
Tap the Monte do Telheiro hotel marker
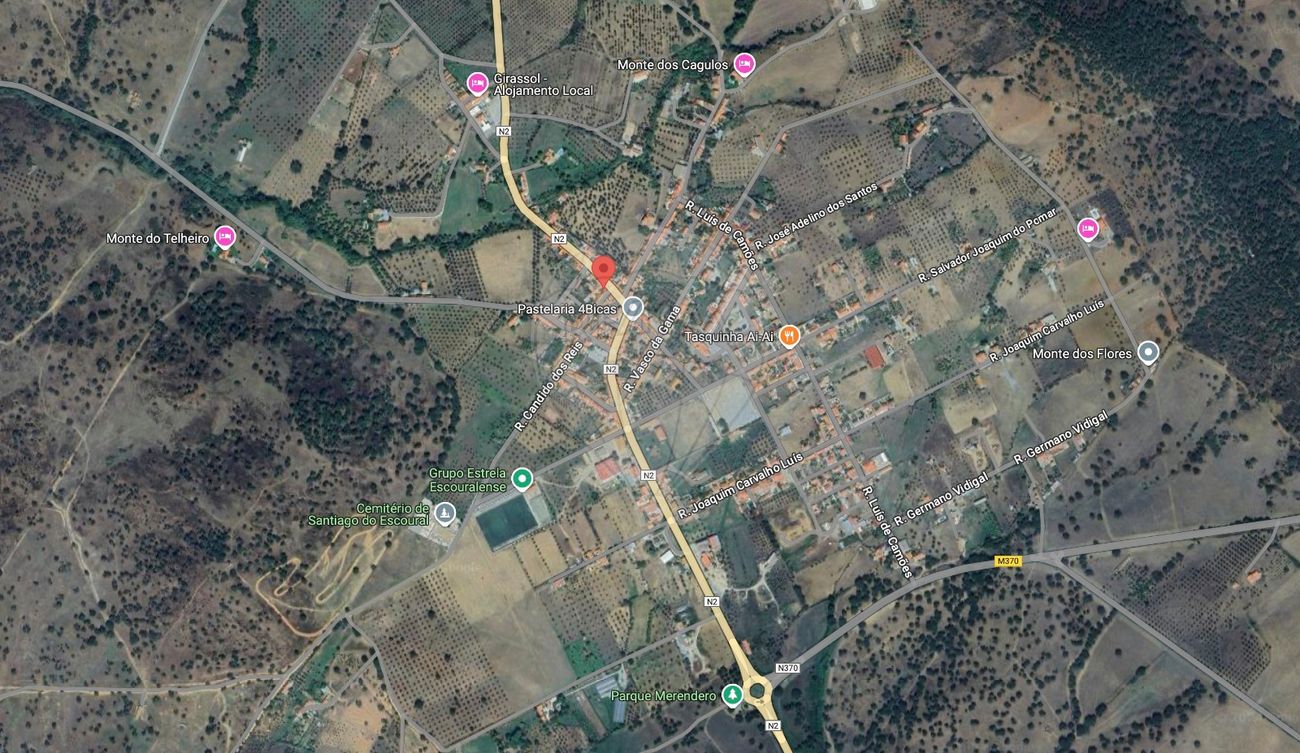[225, 237]
